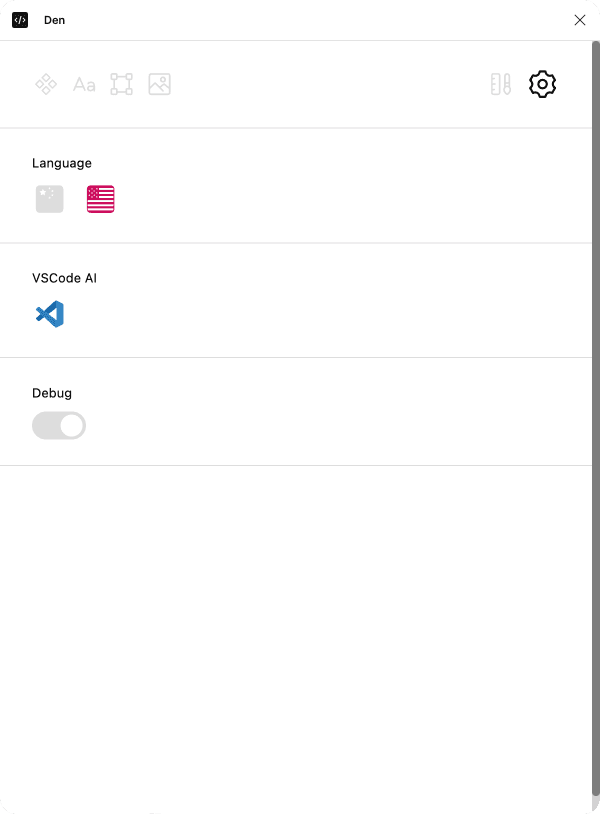
Task: Open the frame selection tab
Action: pyautogui.click(x=121, y=85)
